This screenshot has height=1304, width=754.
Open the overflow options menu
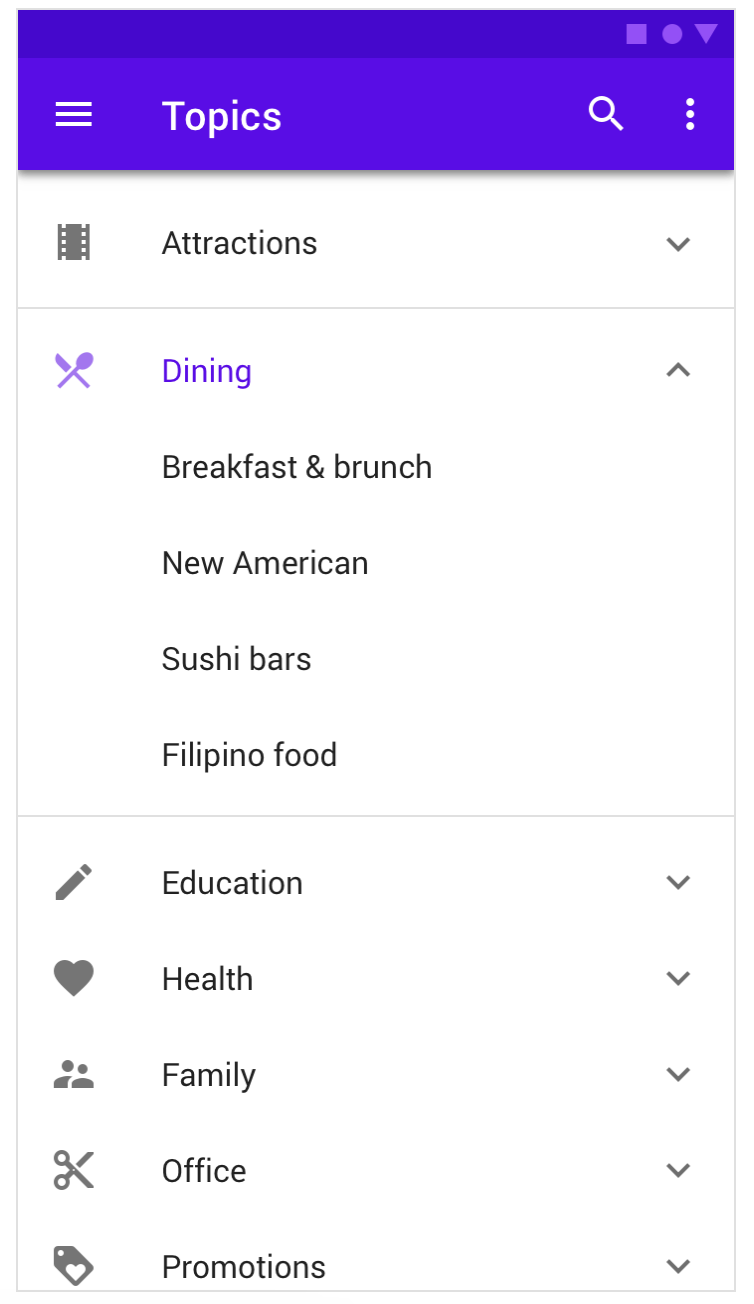(690, 114)
